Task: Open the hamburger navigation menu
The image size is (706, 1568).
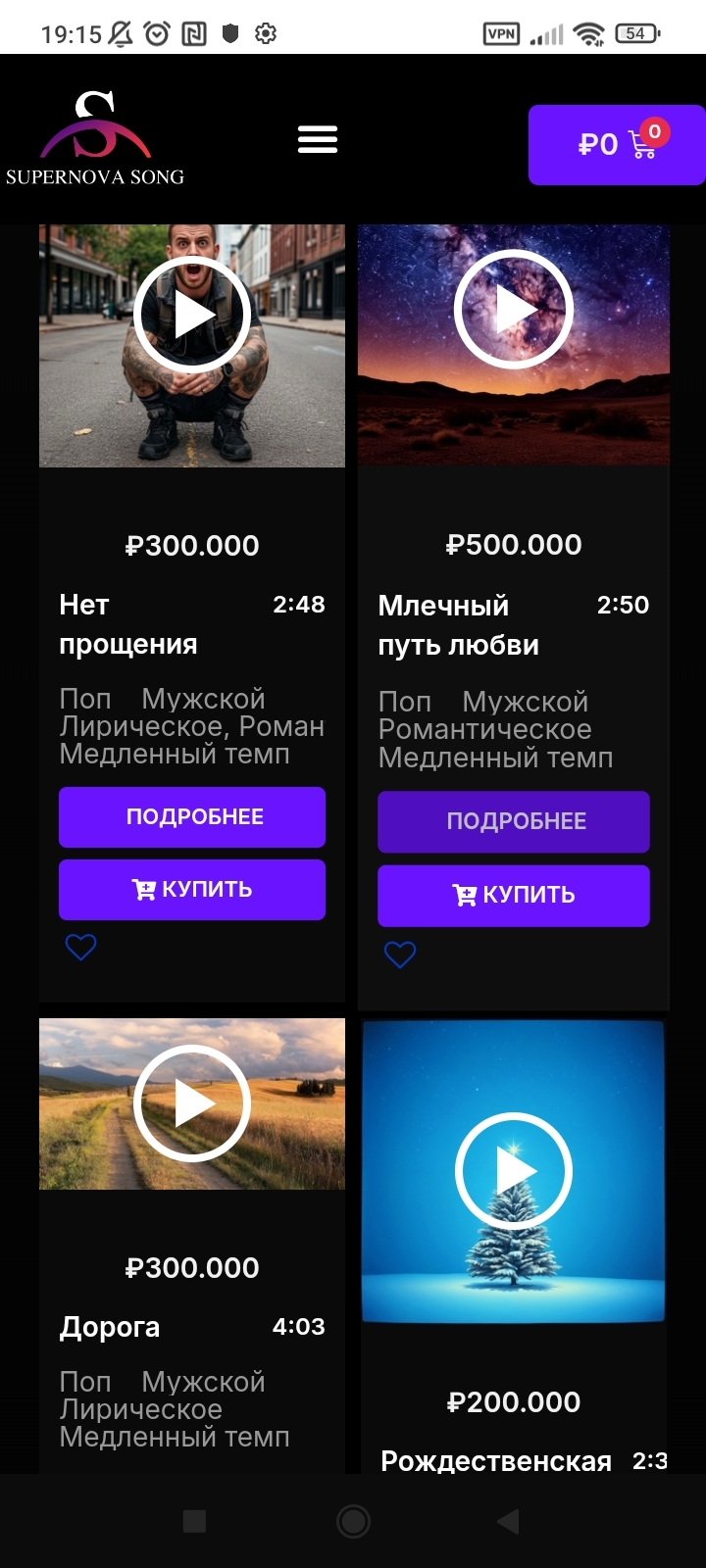Action: tap(318, 139)
